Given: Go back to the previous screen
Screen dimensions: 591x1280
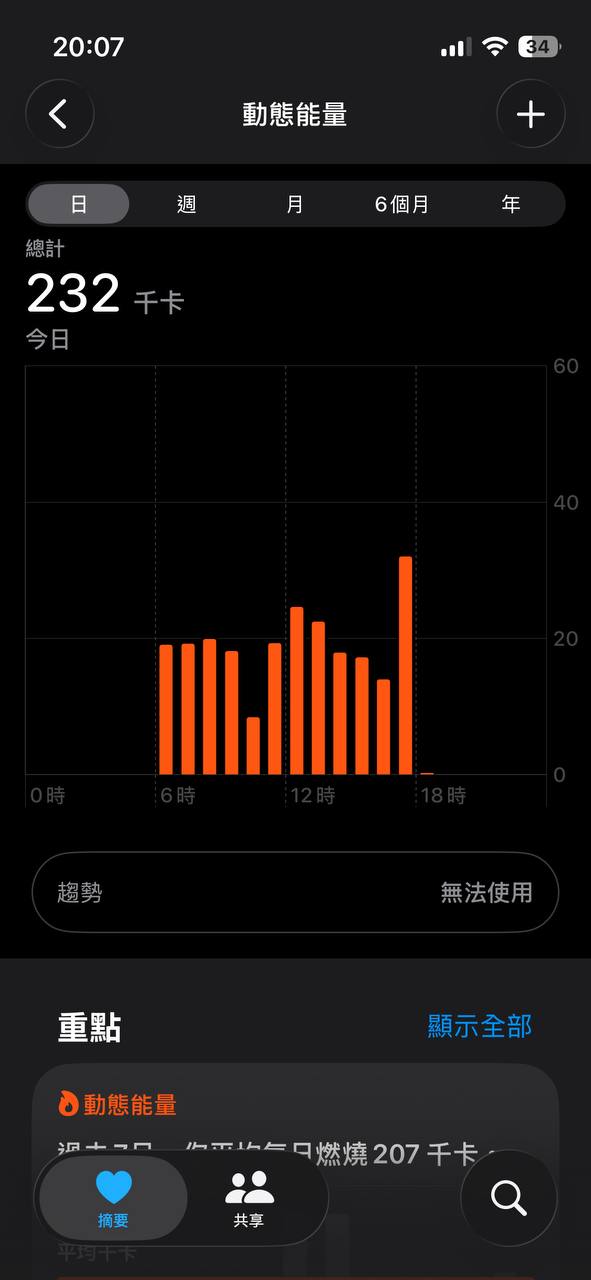Looking at the screenshot, I should click(x=60, y=114).
